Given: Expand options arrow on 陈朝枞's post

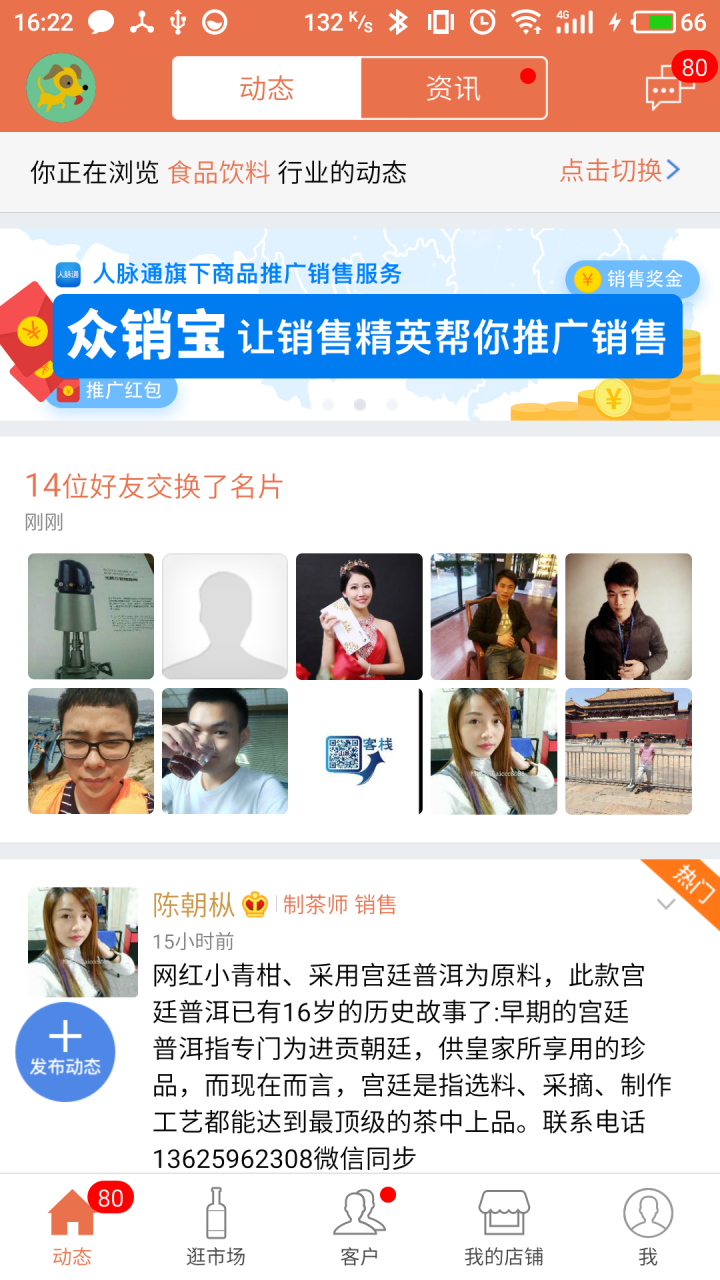Looking at the screenshot, I should point(666,904).
